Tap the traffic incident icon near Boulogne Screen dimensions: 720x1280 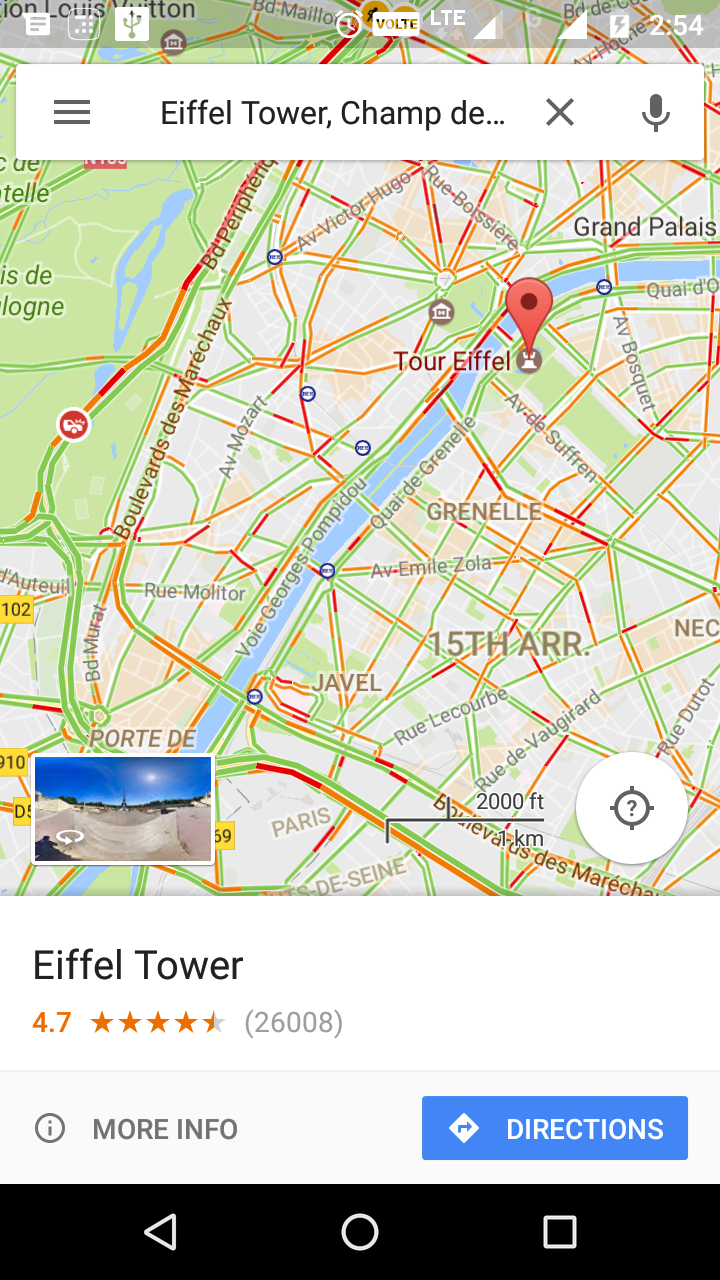tap(73, 424)
